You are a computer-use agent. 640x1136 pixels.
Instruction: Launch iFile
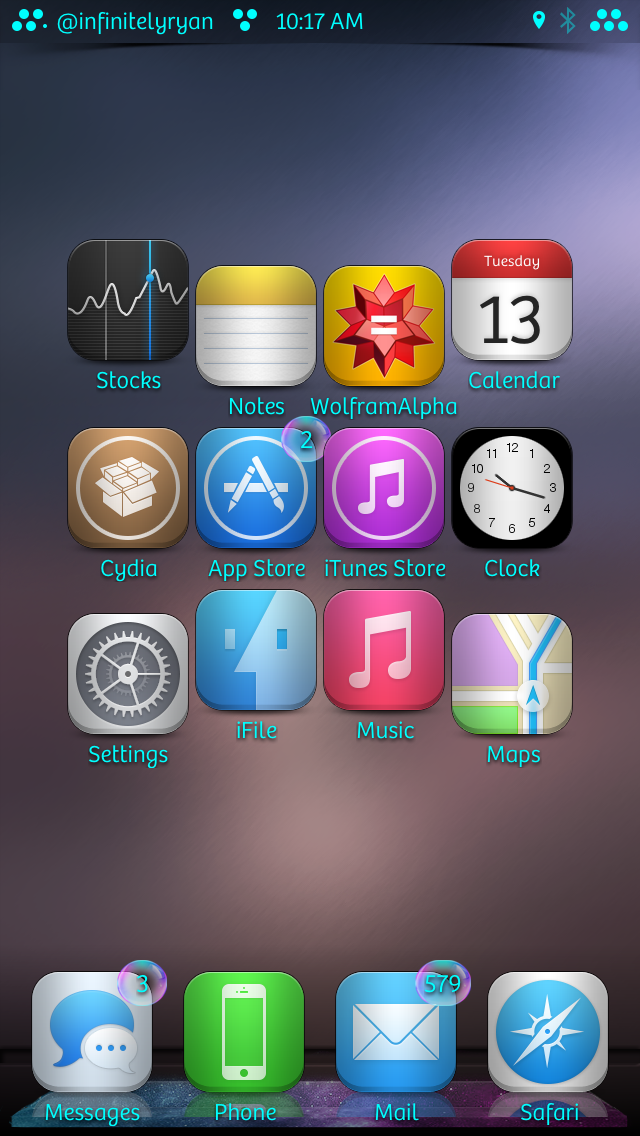pos(256,650)
